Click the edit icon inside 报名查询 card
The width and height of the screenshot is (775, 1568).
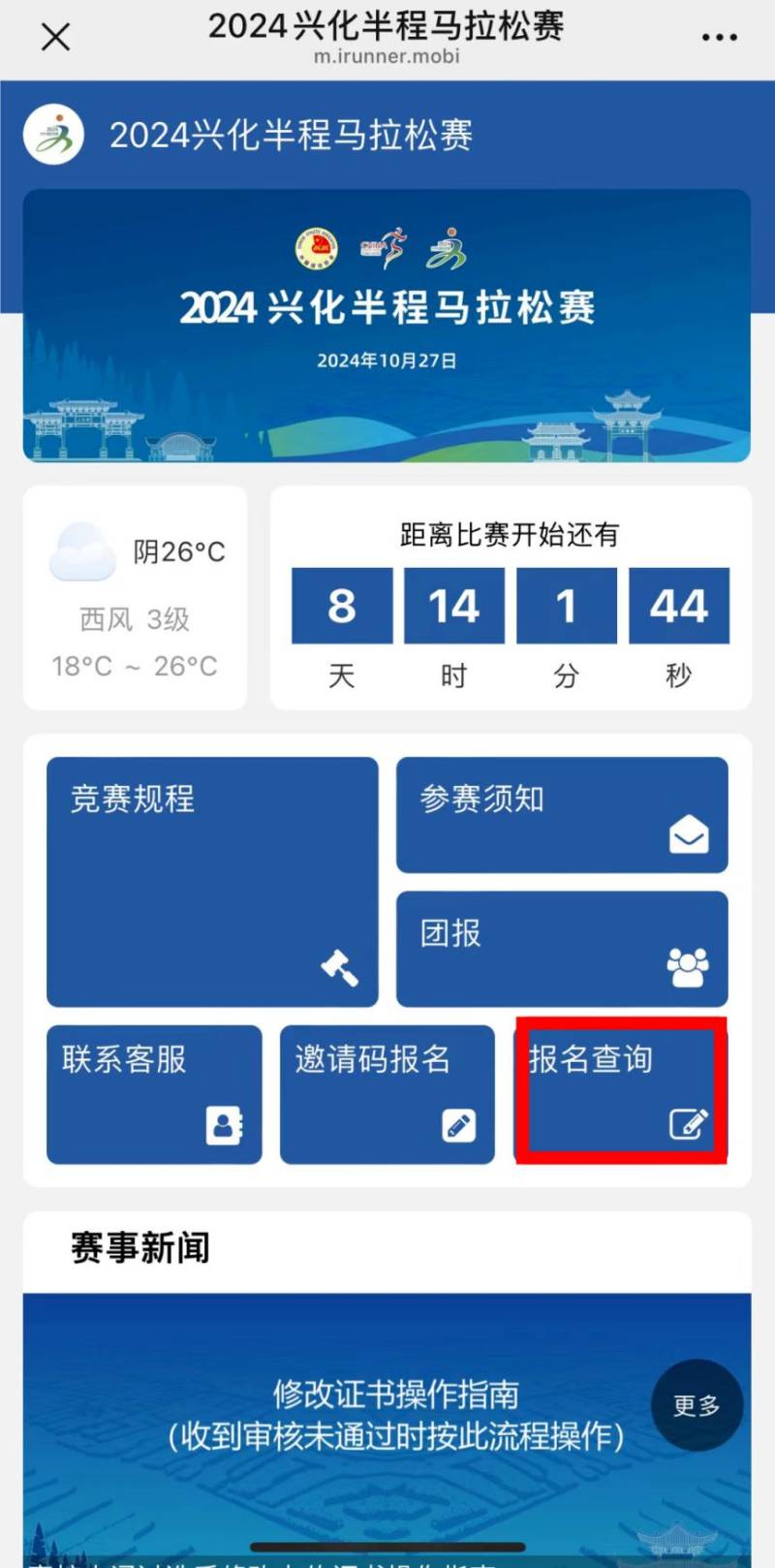pyautogui.click(x=688, y=1124)
